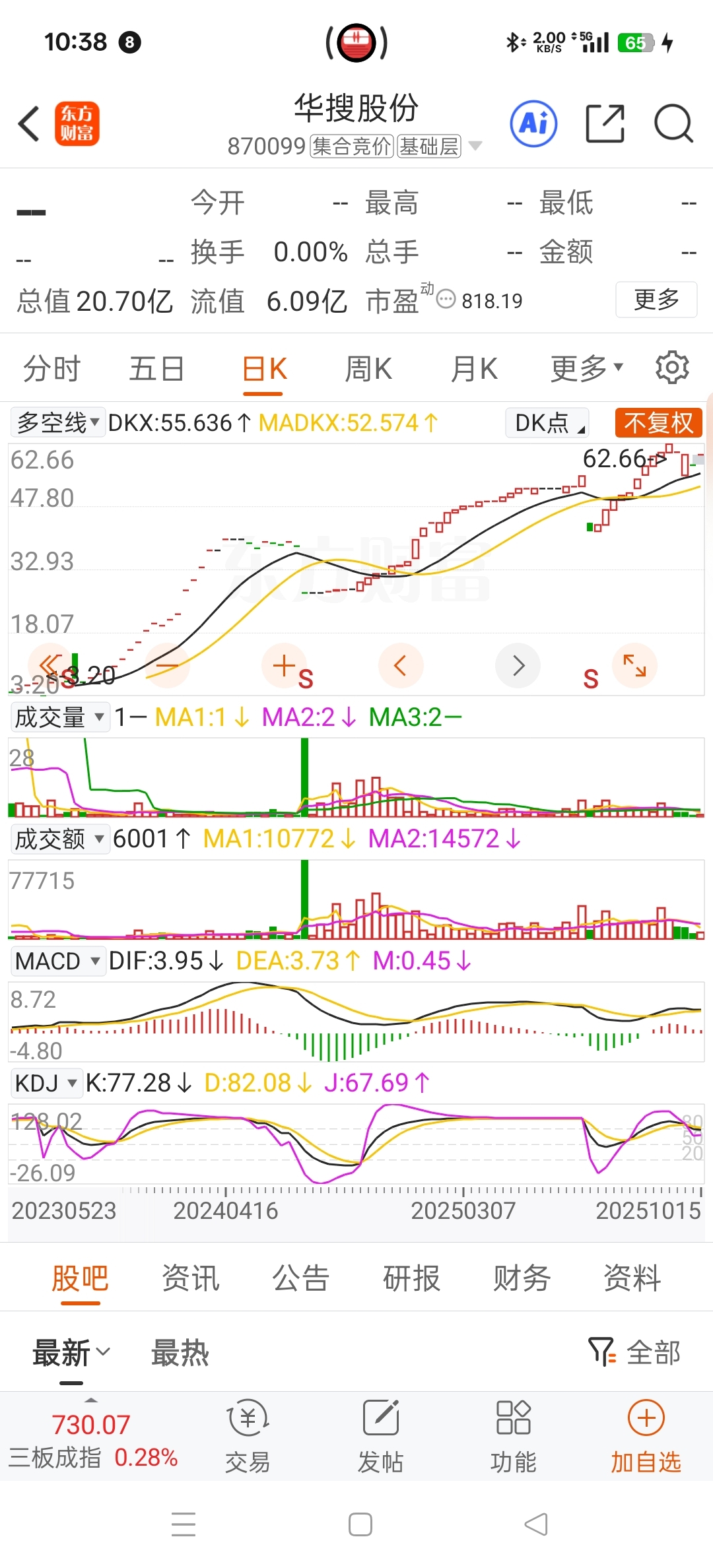Expand the 多空线 indicator dropdown
Viewport: 713px width, 1568px height.
58,422
